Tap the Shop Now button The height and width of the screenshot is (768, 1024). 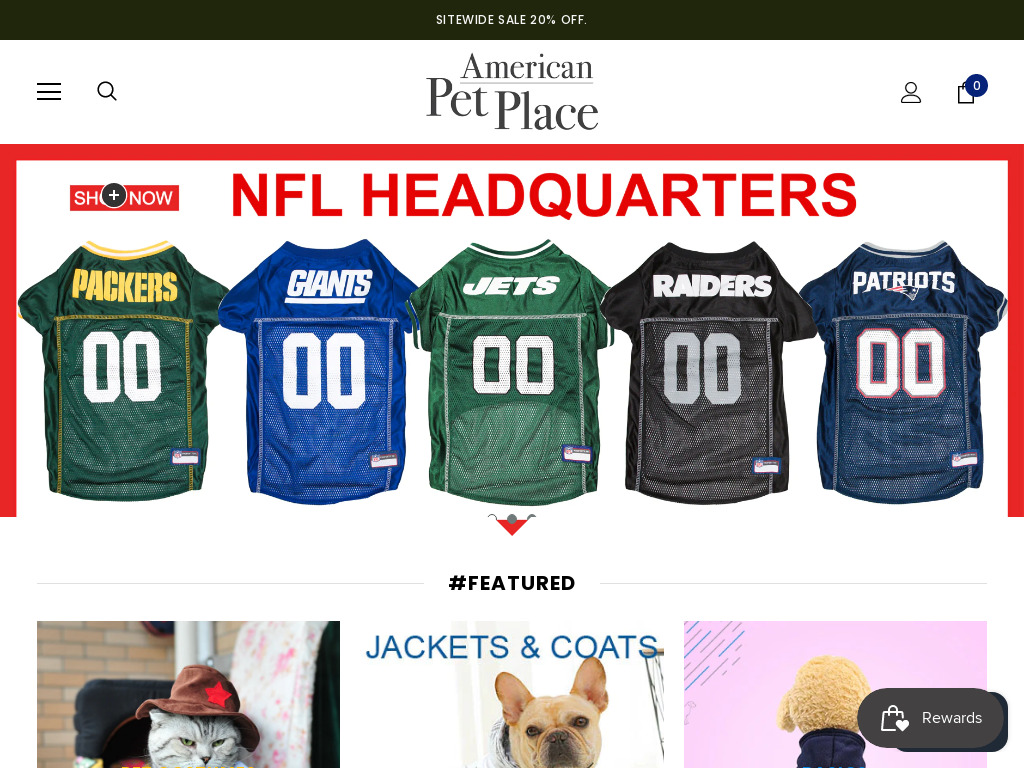124,197
